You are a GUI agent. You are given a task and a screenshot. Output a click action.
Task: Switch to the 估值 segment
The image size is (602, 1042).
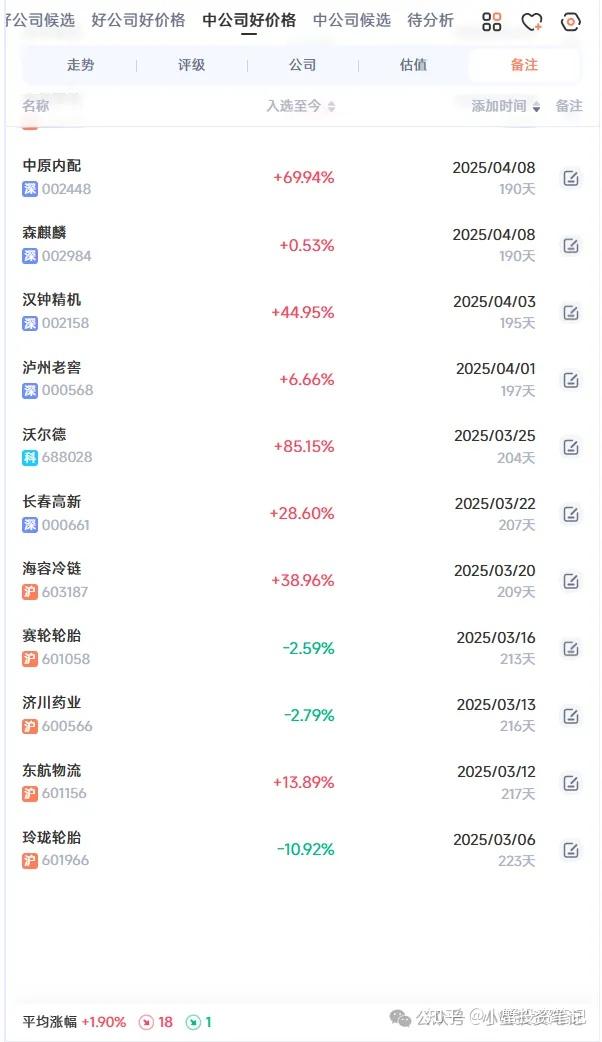pyautogui.click(x=414, y=65)
